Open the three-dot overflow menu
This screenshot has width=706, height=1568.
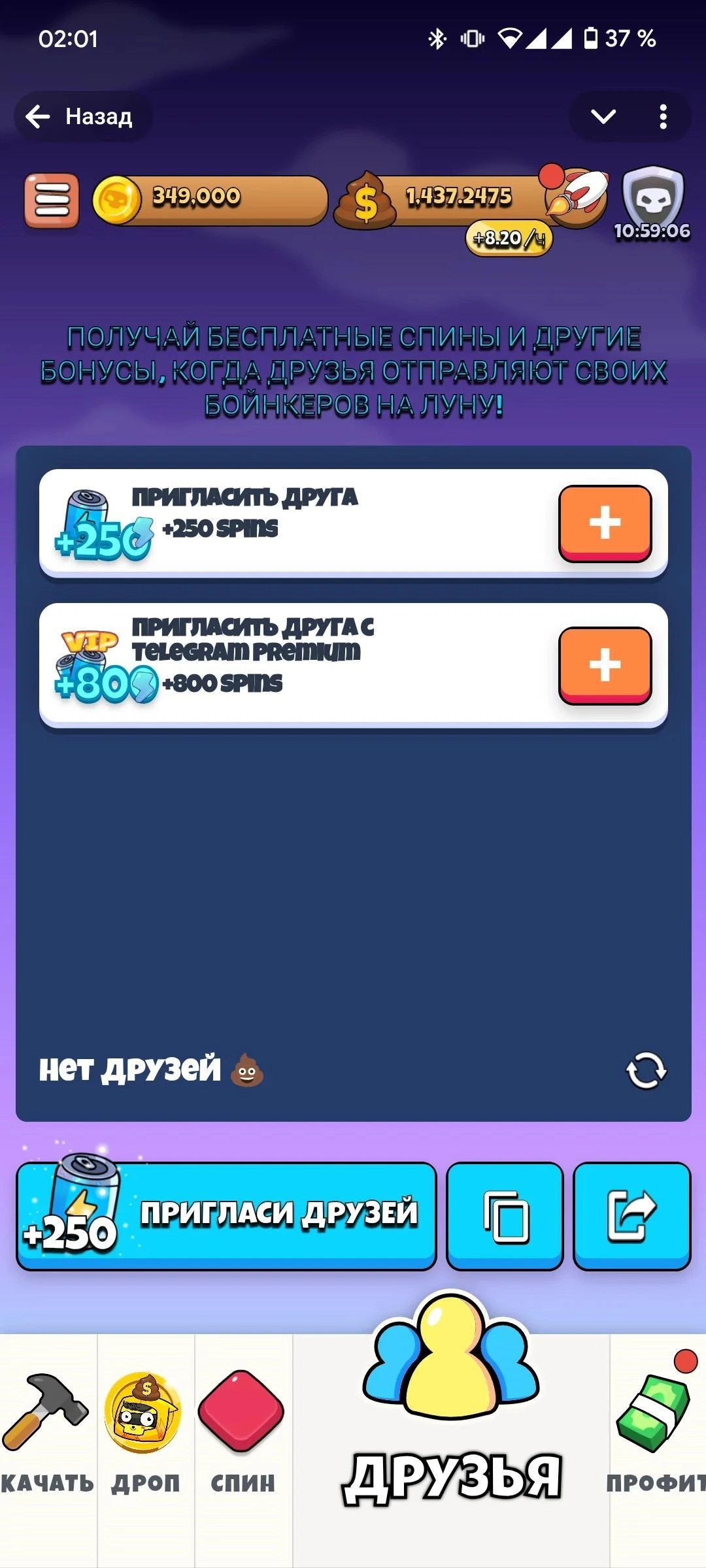click(x=663, y=117)
